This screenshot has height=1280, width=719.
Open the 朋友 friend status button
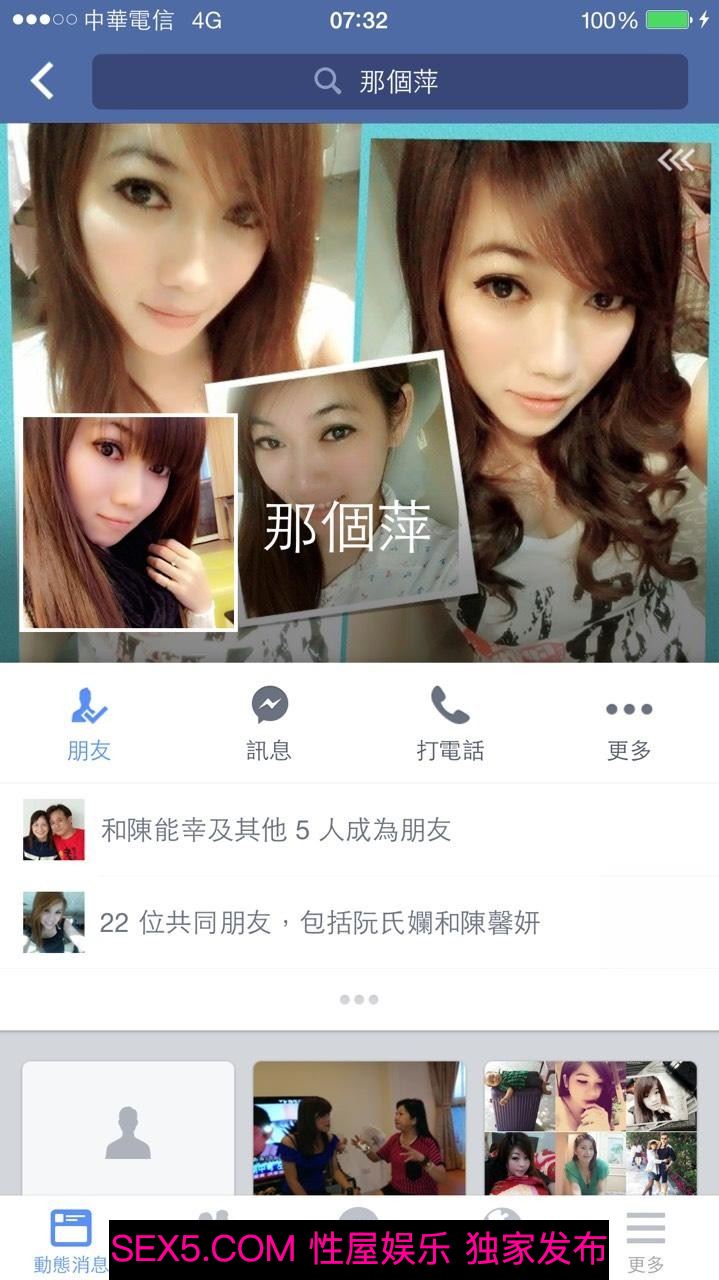pos(89,724)
